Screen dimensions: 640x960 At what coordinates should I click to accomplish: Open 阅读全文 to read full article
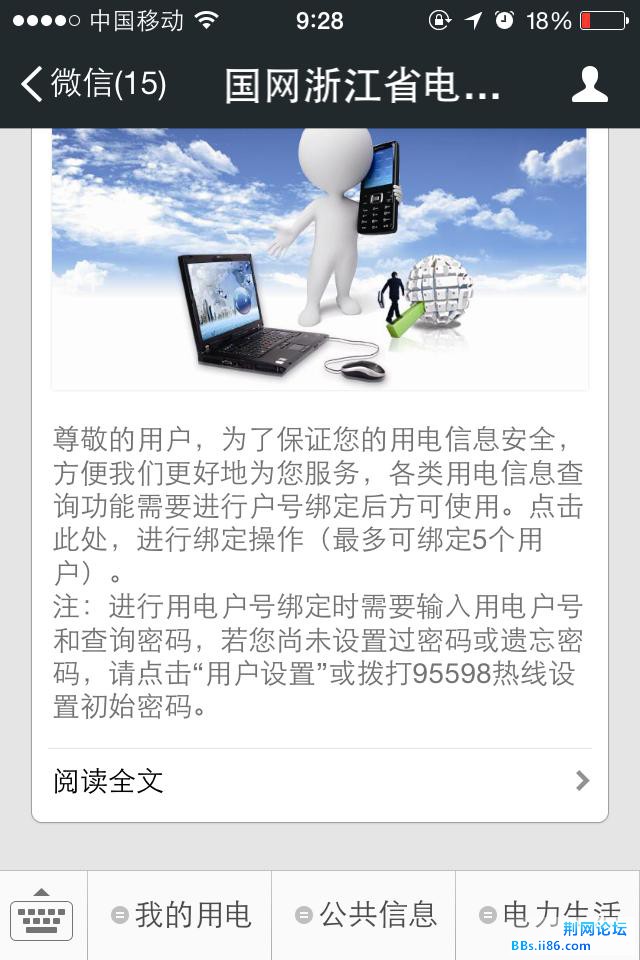[320, 781]
